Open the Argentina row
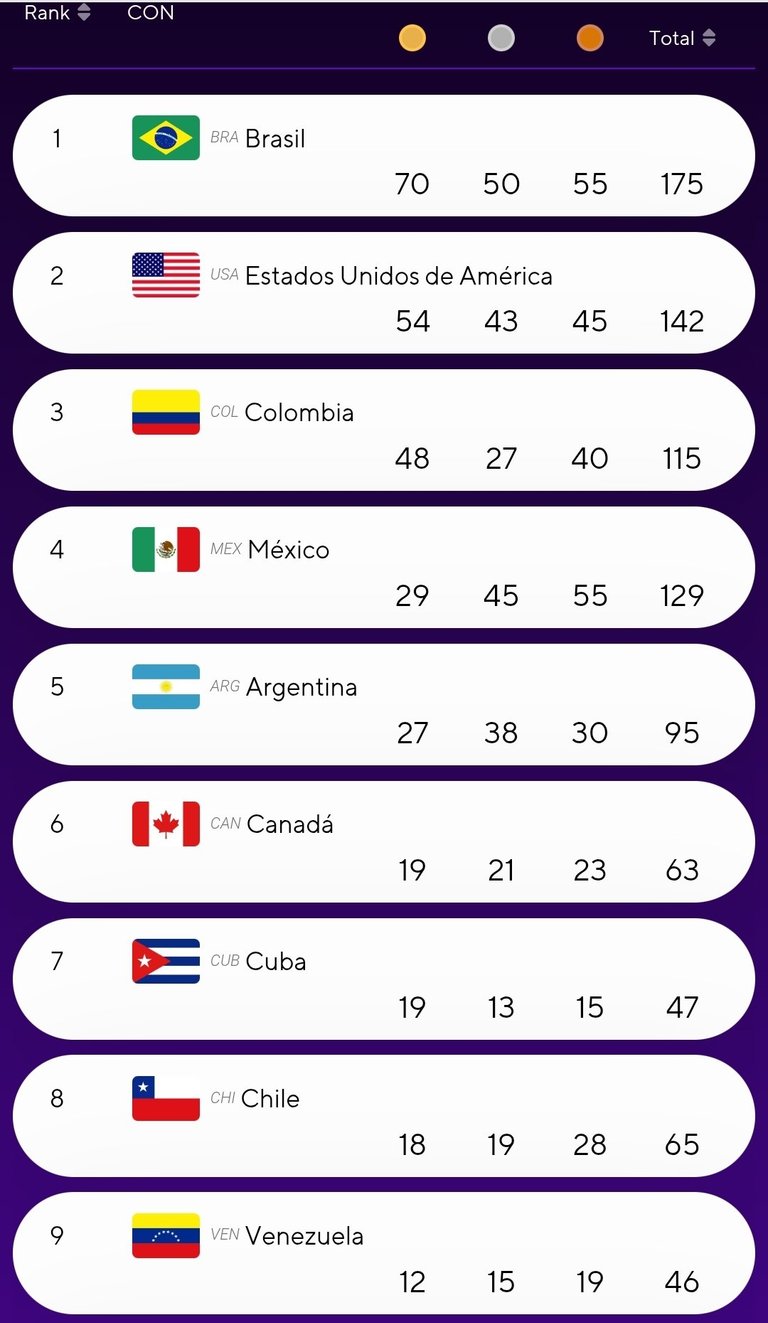768x1323 pixels. pyautogui.click(x=384, y=704)
